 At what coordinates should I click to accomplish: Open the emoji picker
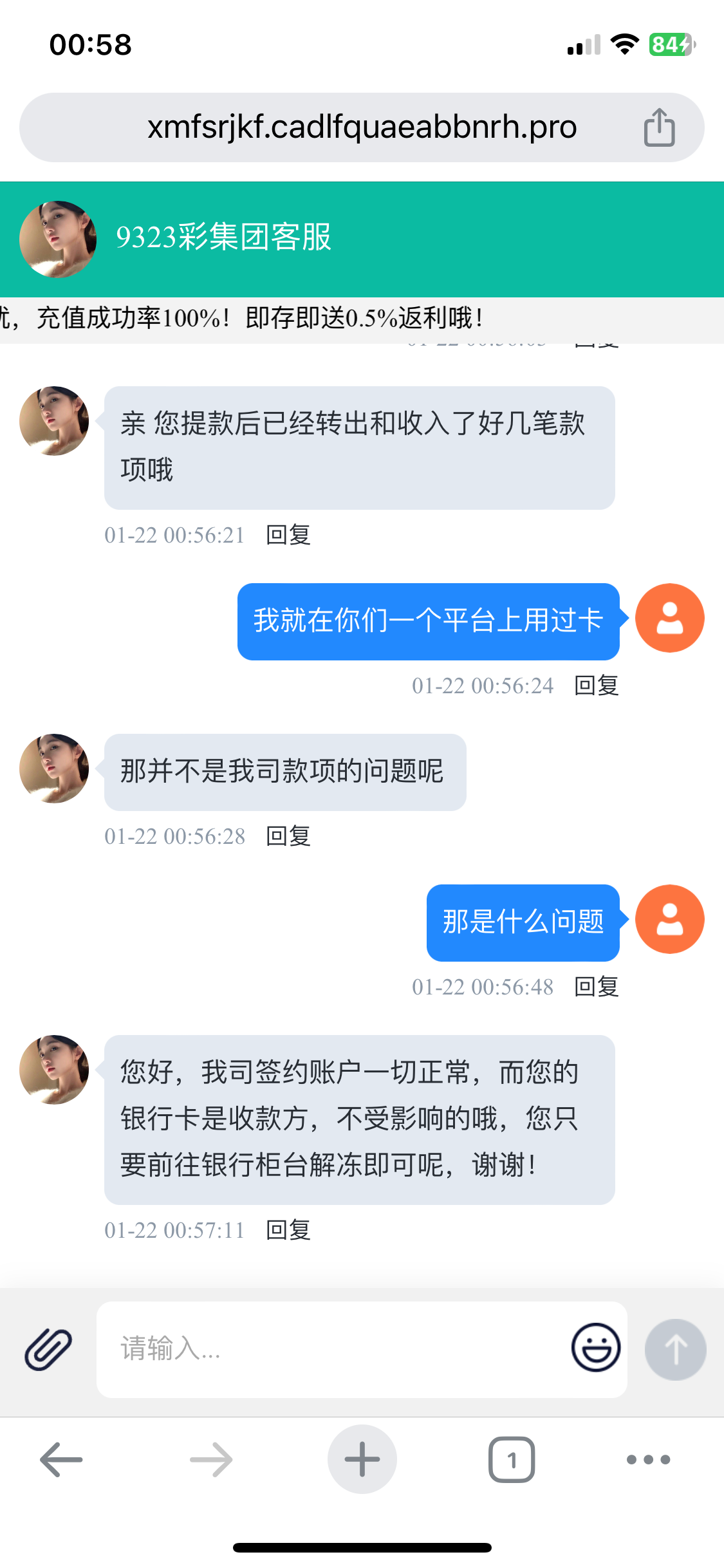tap(596, 1348)
